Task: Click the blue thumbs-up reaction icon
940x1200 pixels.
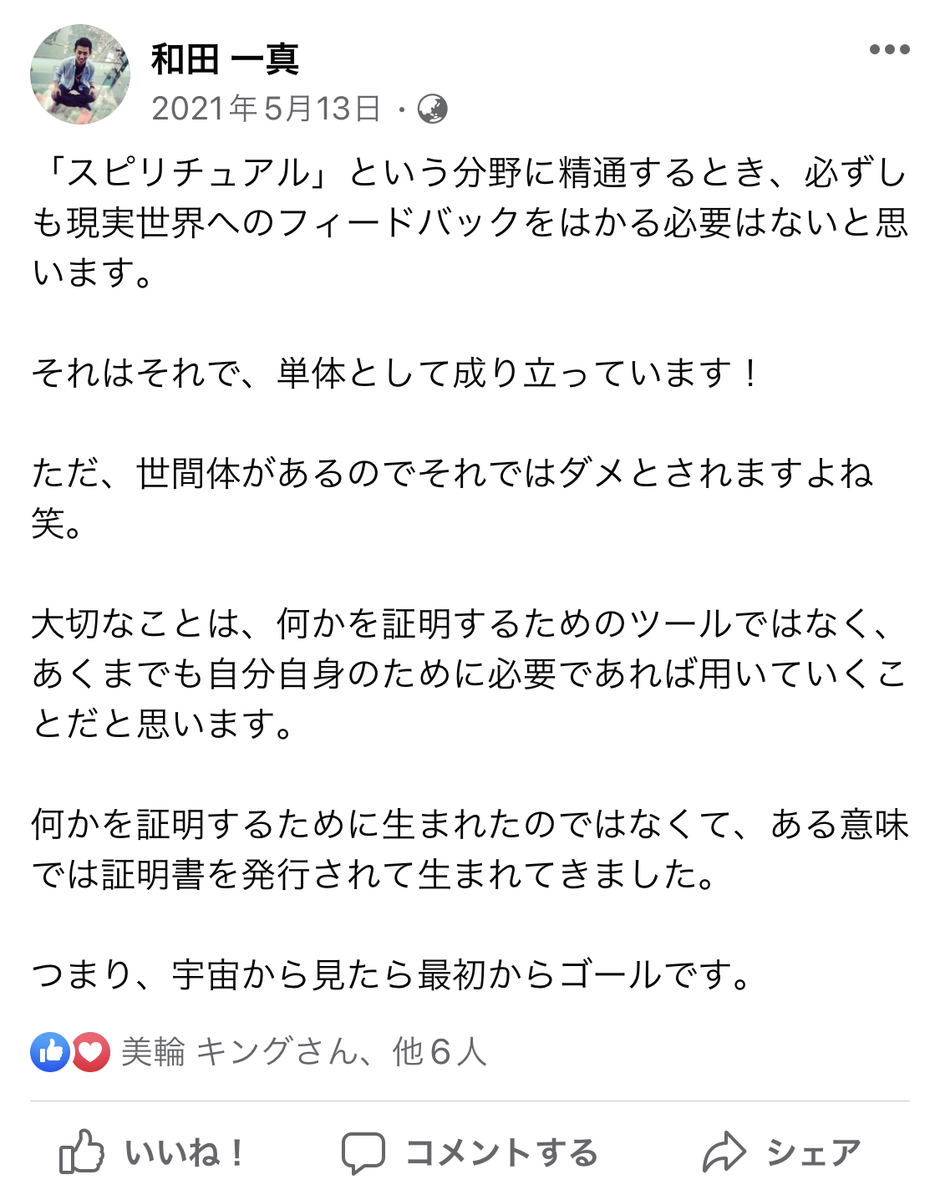Action: click(x=48, y=1052)
